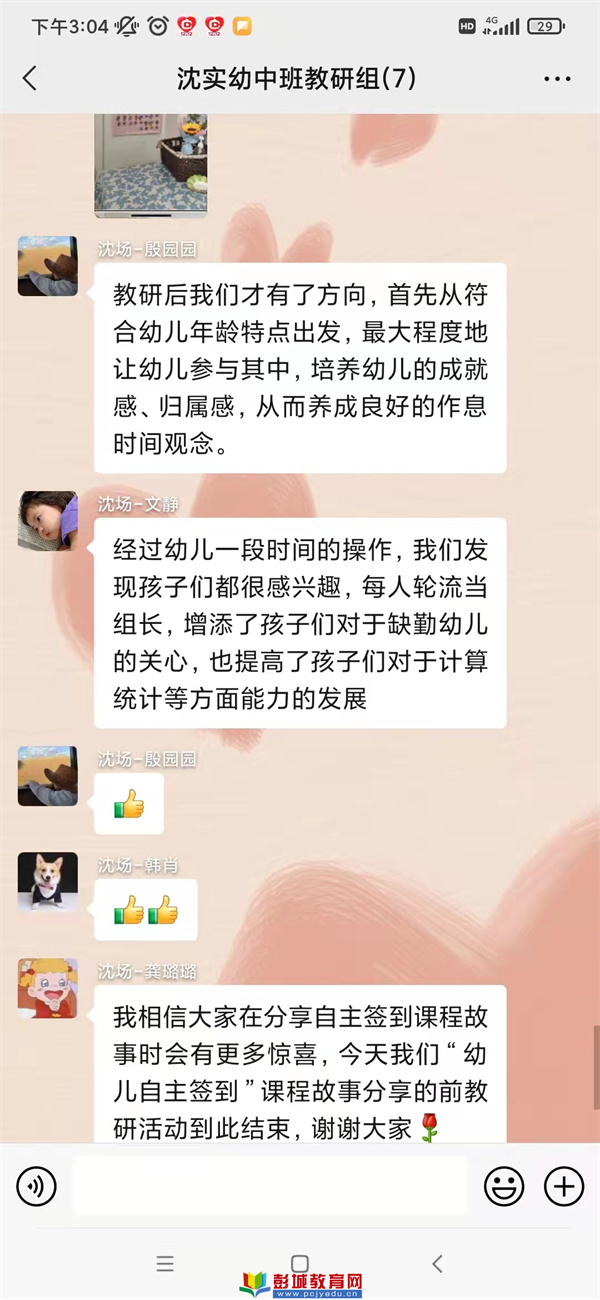Open the group chat overflow menu
Image resolution: width=600 pixels, height=1300 pixels.
[557, 79]
